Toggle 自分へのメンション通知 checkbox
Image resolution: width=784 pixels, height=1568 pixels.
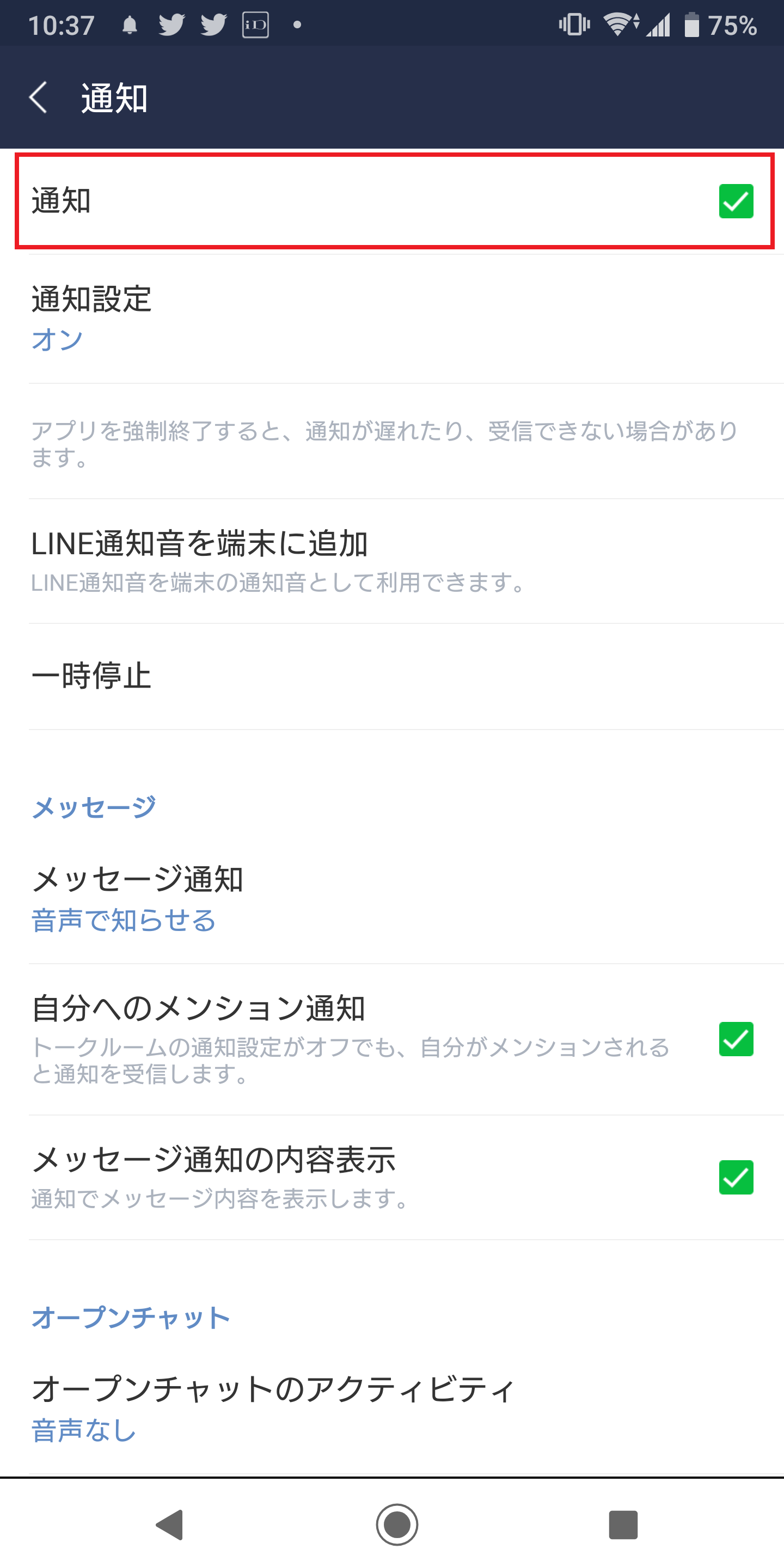pyautogui.click(x=736, y=1039)
